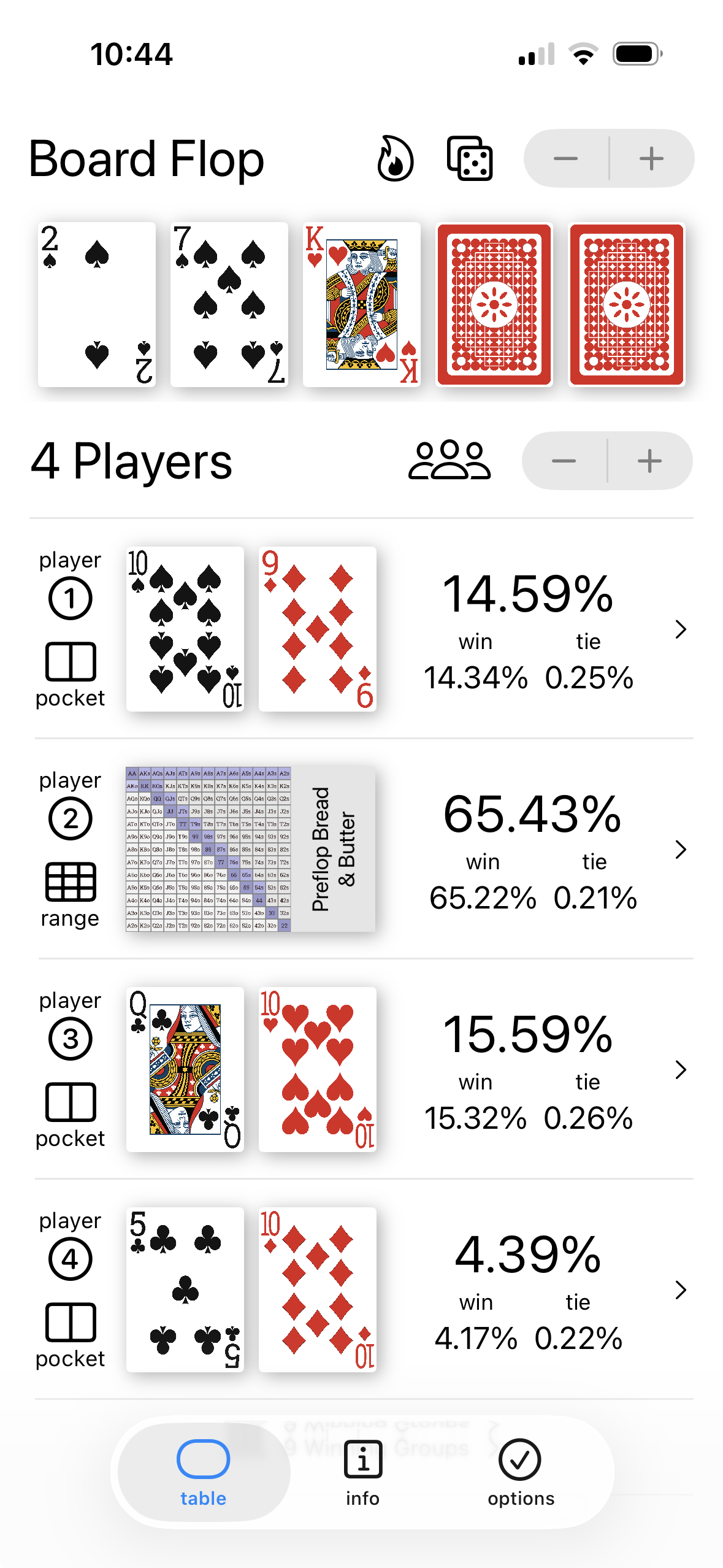Add a board card with the plus button
This screenshot has height=1568, width=723.
(x=651, y=158)
